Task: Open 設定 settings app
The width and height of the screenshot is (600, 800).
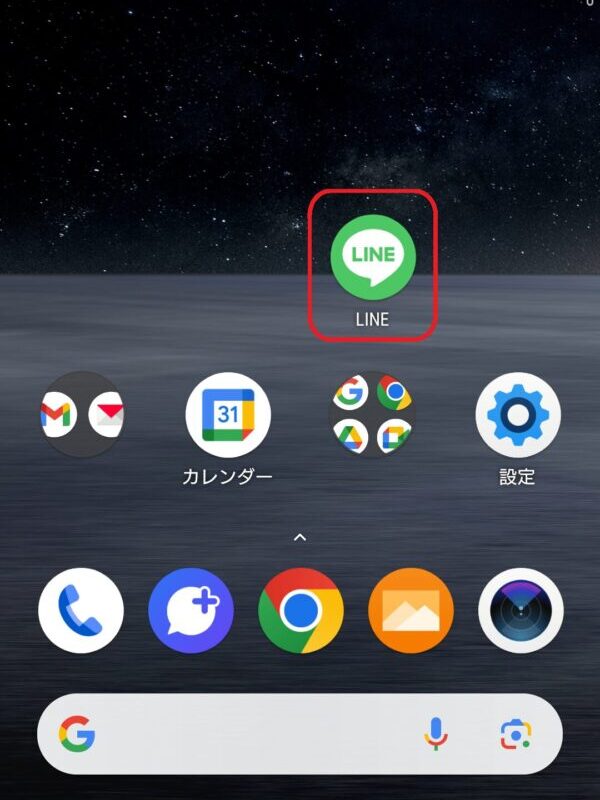Action: (517, 415)
